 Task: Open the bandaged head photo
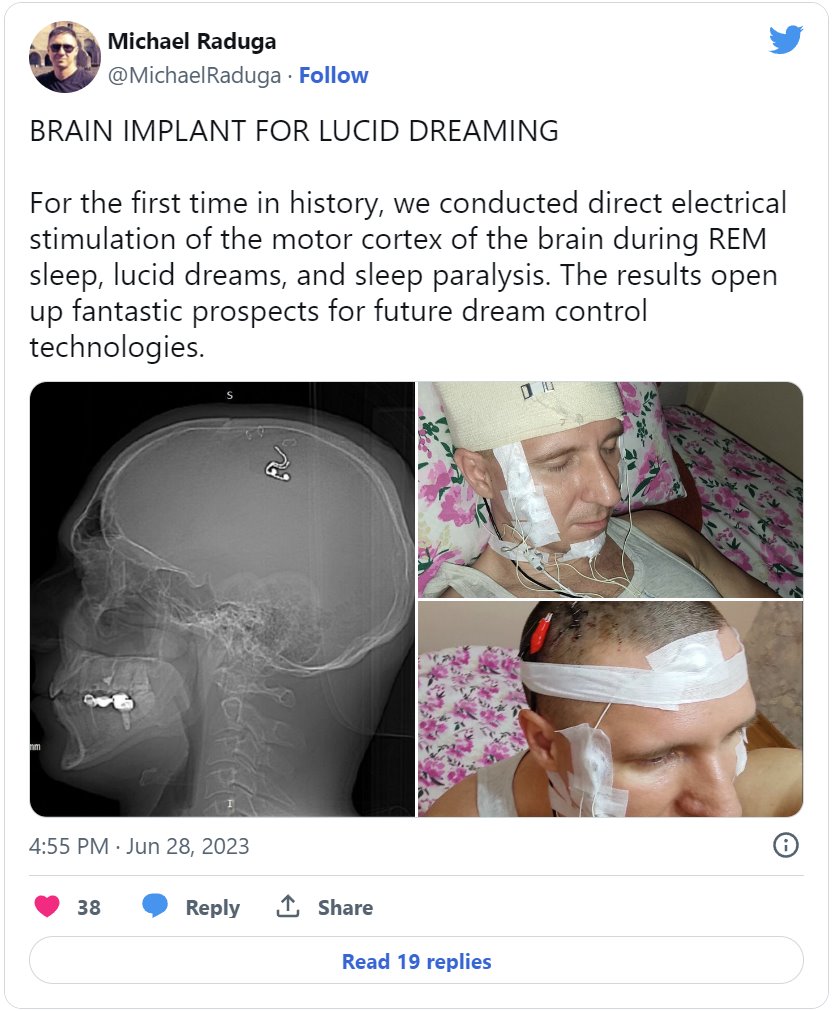click(610, 708)
